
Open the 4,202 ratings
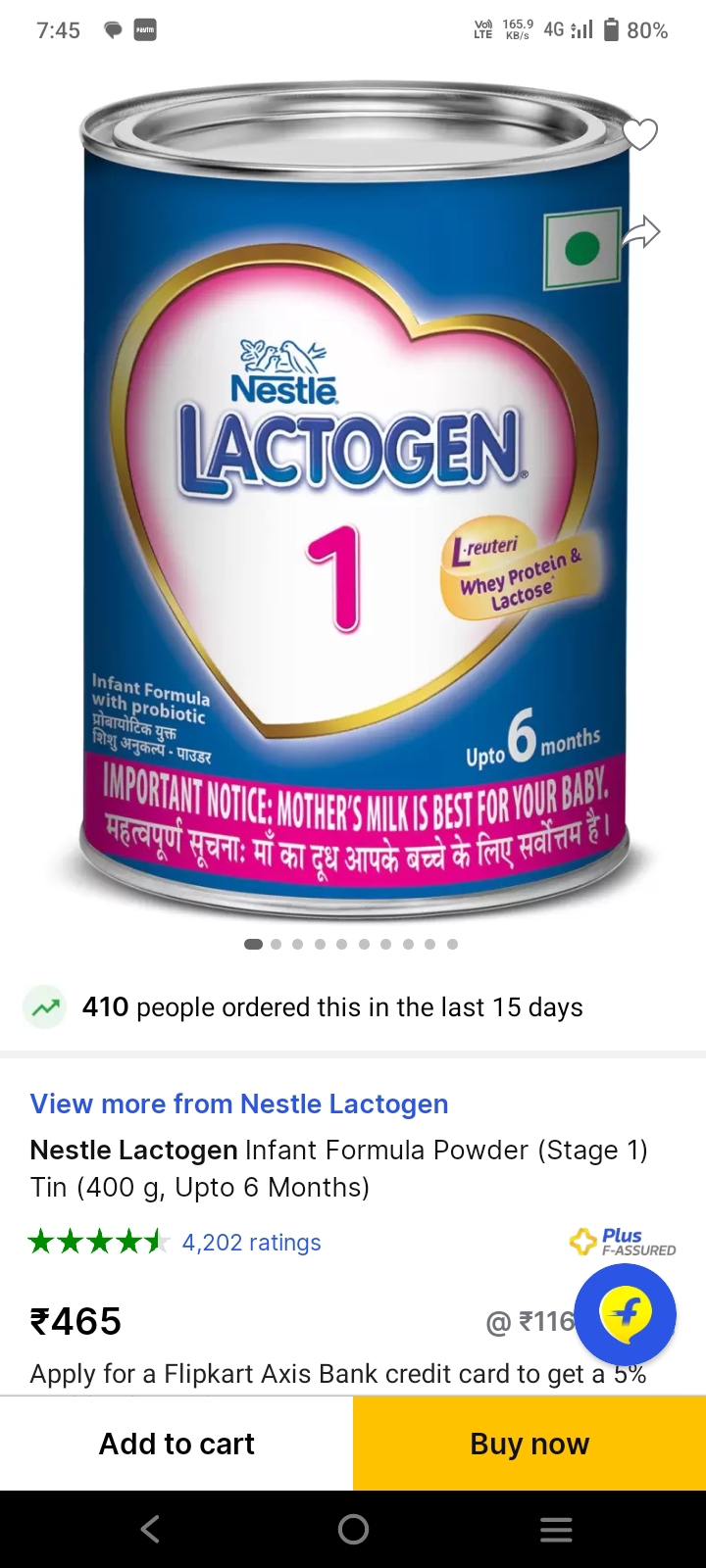[252, 1243]
